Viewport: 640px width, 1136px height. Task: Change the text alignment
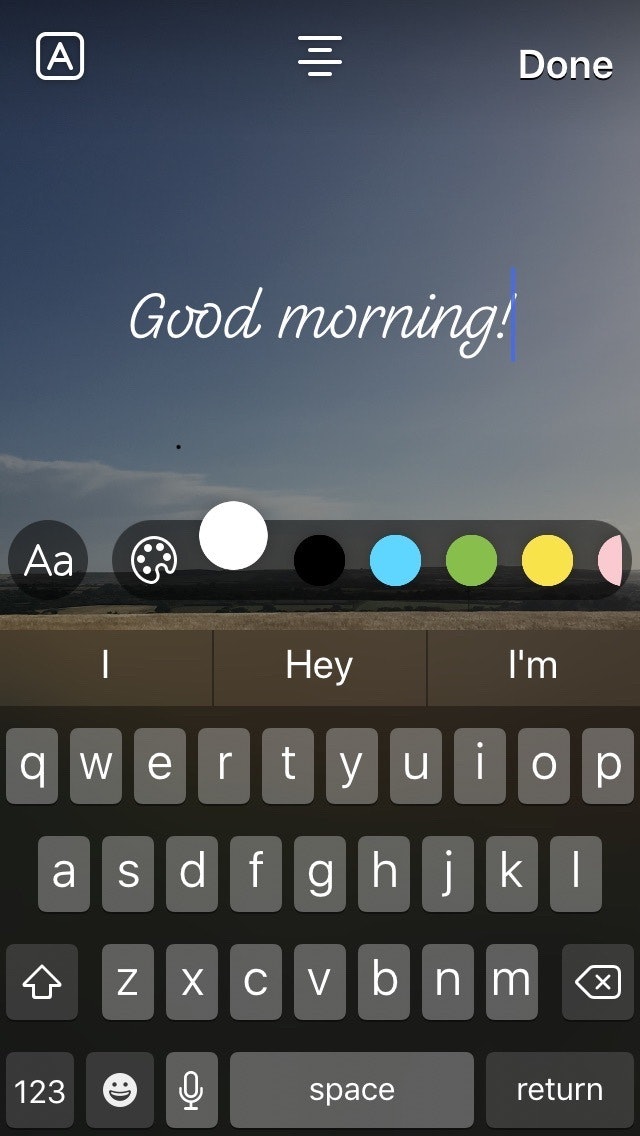320,56
